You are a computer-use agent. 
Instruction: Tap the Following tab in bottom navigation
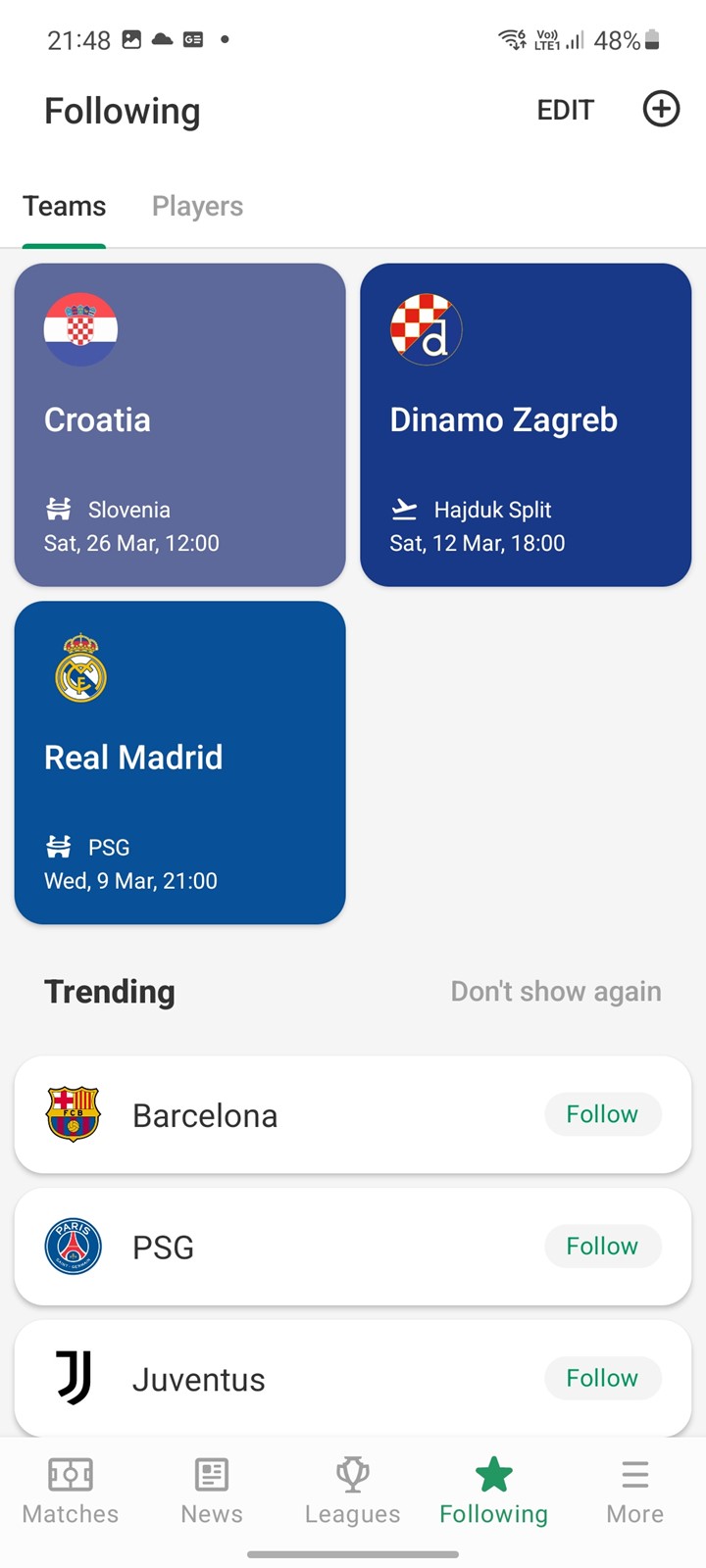494,1492
